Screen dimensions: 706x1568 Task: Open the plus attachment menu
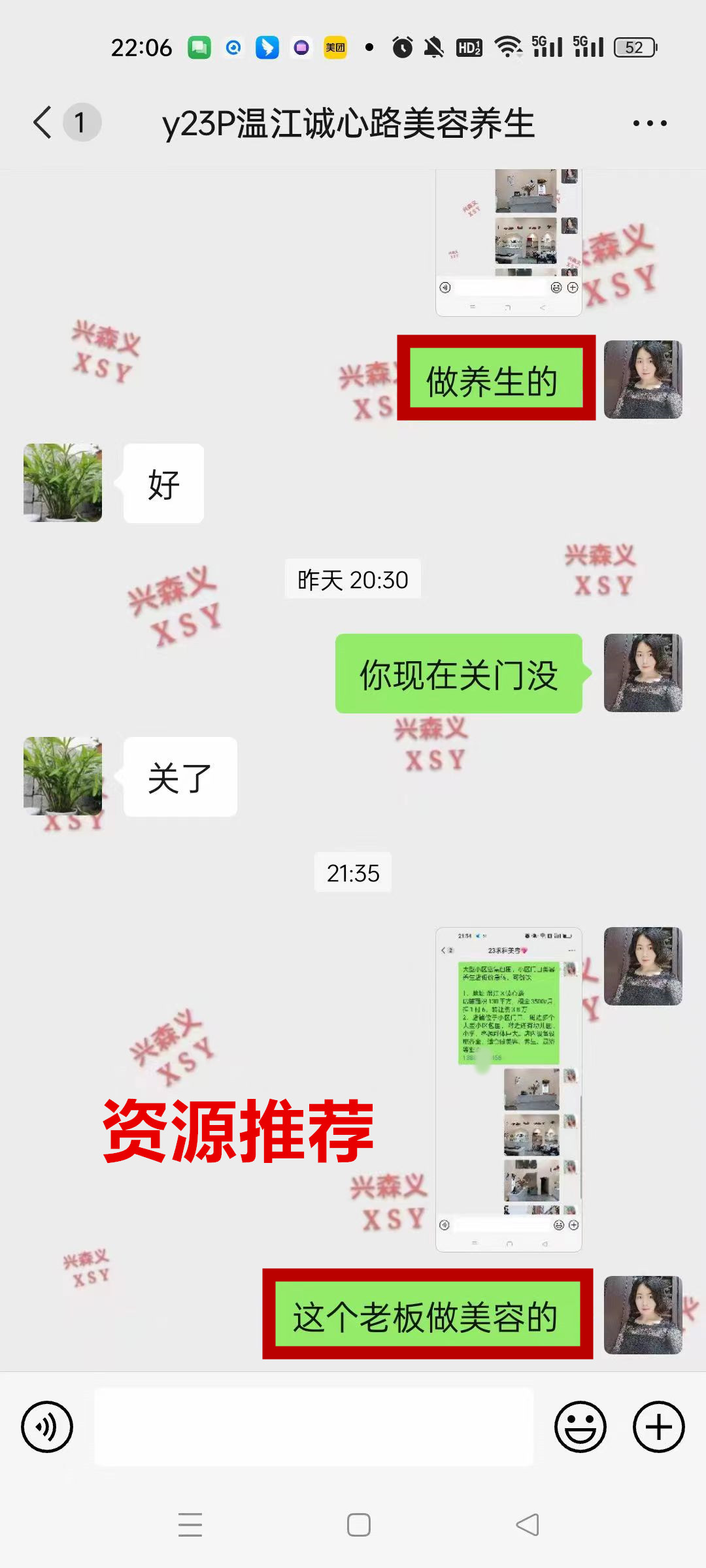coord(658,1427)
